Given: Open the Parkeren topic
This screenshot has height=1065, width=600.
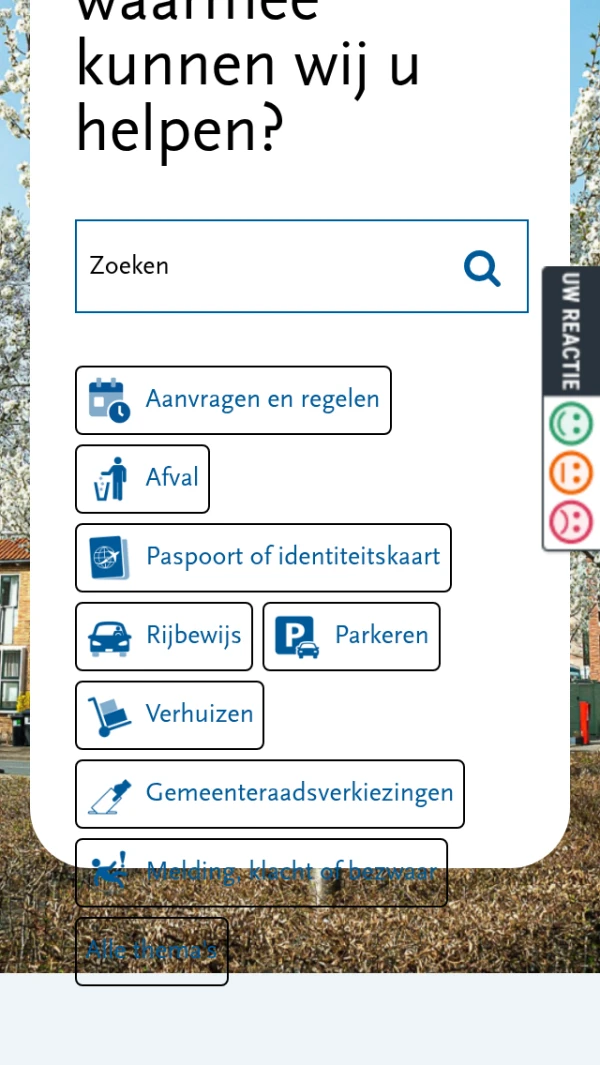Looking at the screenshot, I should (351, 637).
